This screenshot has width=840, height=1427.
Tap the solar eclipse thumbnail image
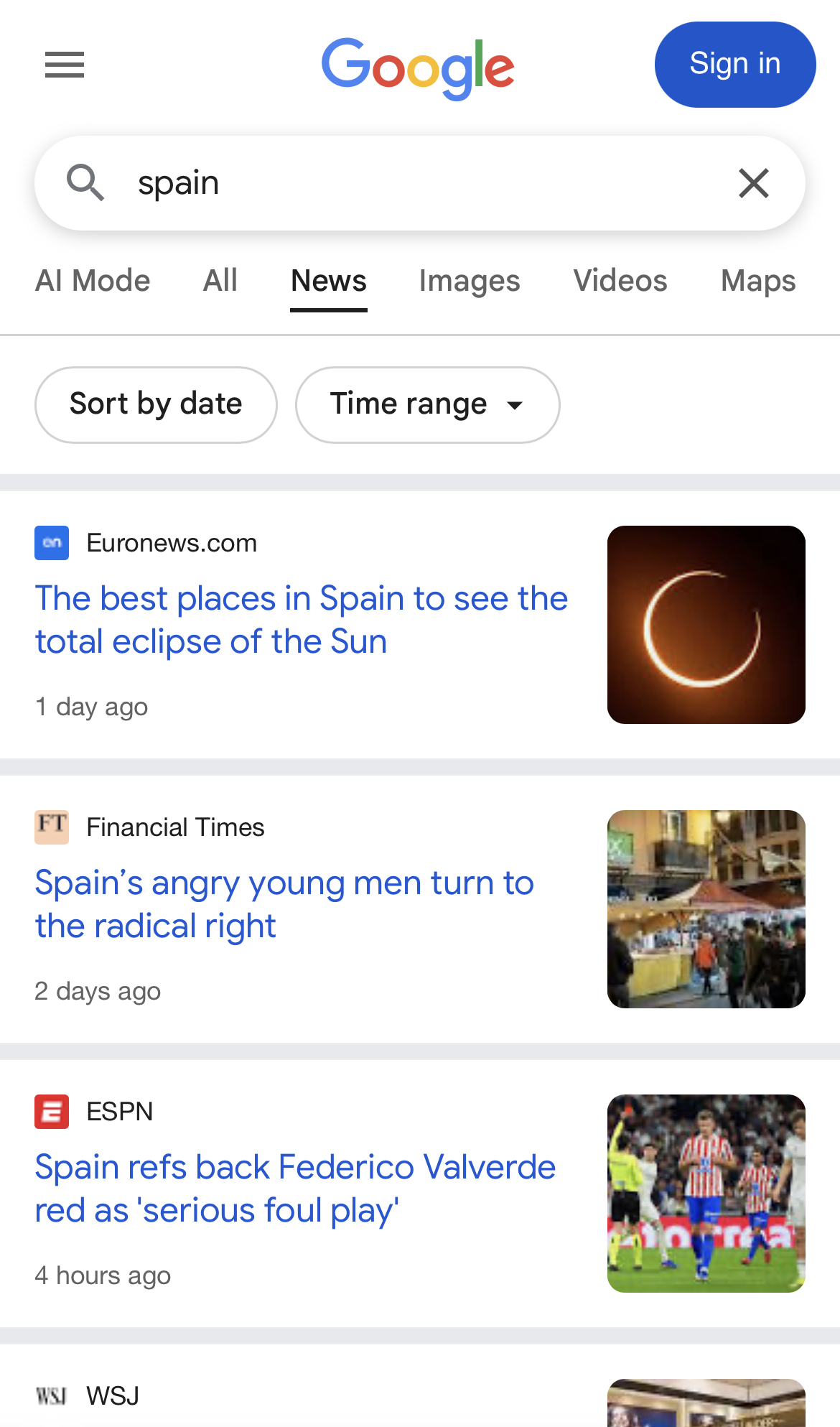click(706, 625)
